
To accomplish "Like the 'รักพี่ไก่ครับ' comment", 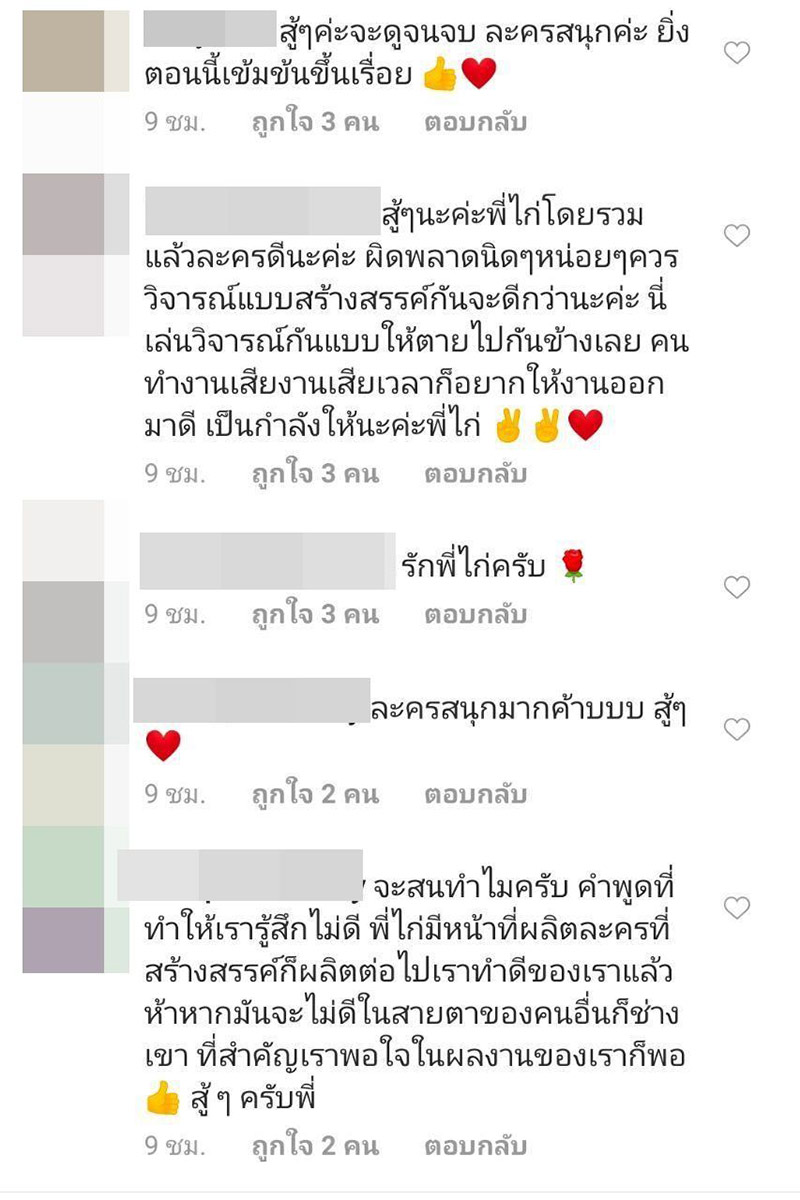I will pyautogui.click(x=737, y=587).
